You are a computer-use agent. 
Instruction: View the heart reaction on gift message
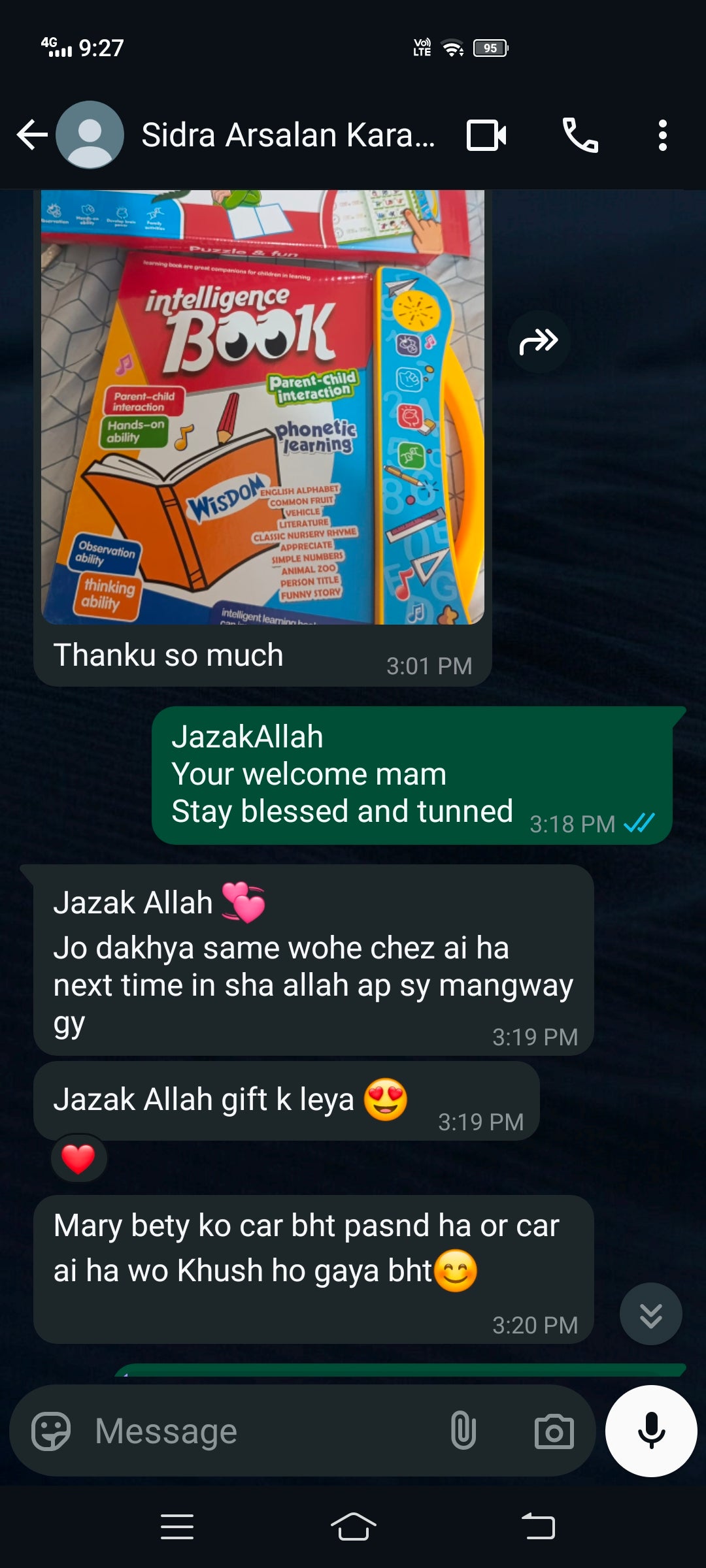(x=78, y=1159)
